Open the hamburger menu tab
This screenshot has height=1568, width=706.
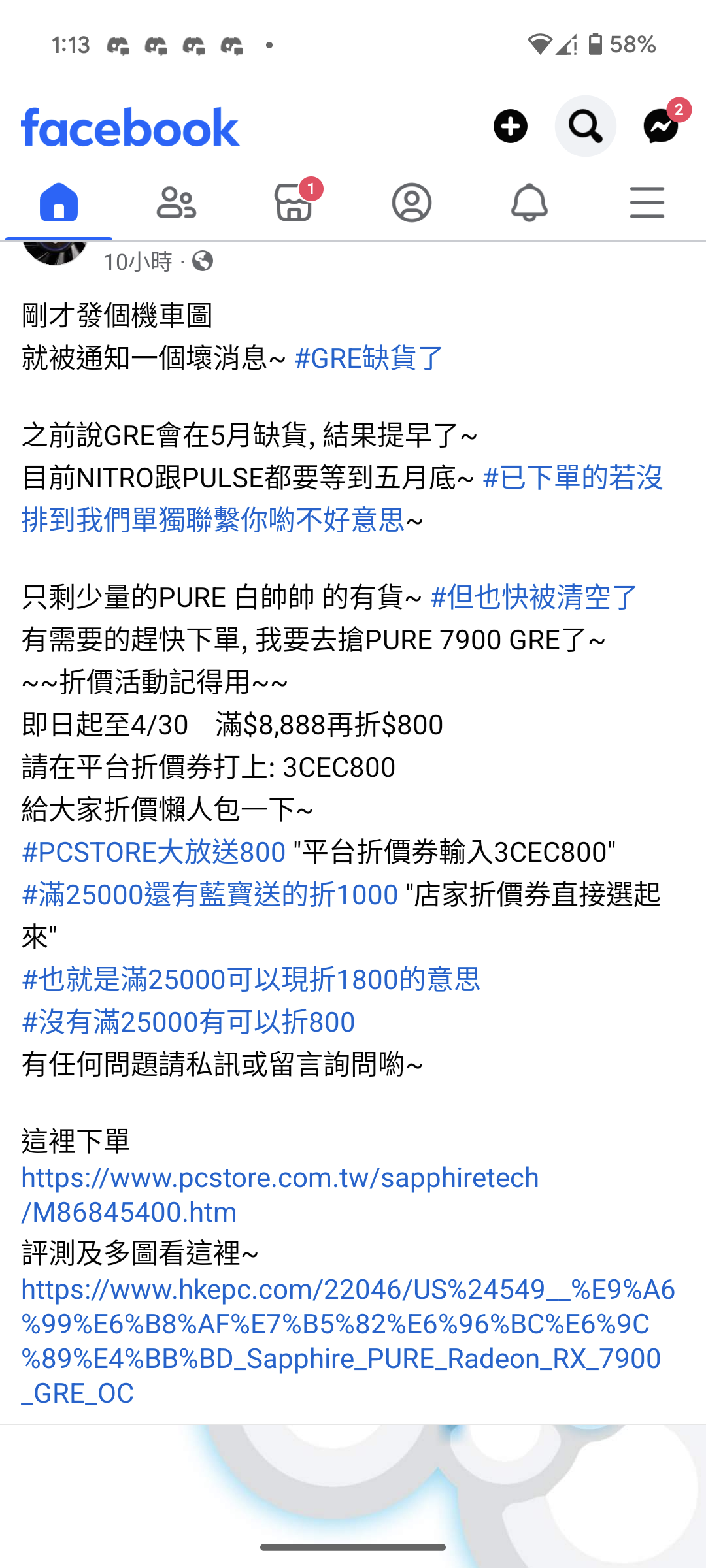point(647,202)
